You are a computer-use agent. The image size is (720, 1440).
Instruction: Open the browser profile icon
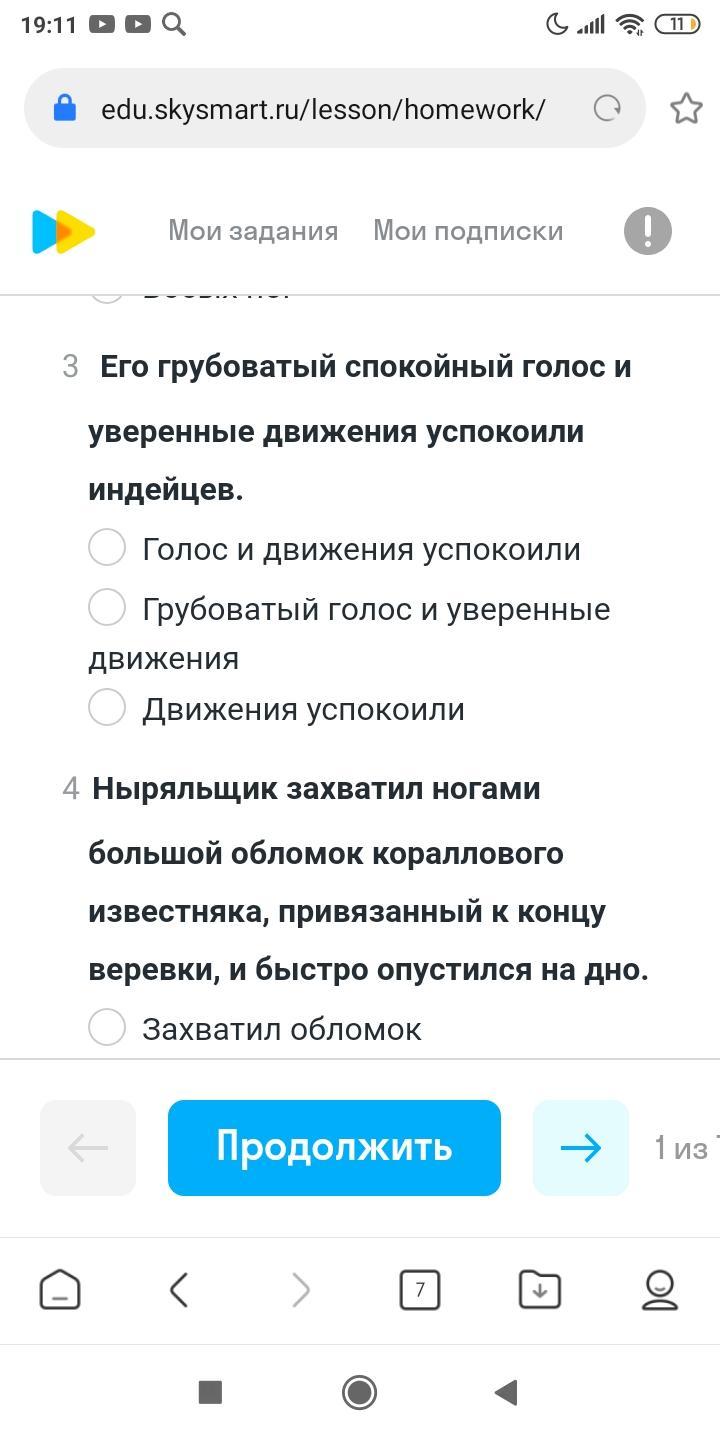pyautogui.click(x=660, y=1290)
